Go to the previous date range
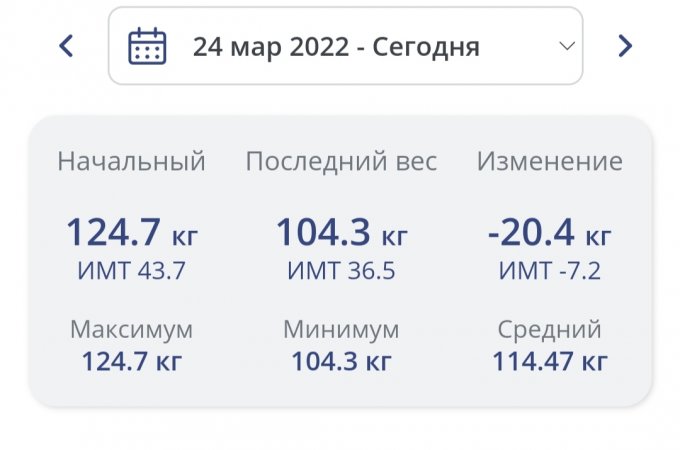This screenshot has height=450, width=680. (x=66, y=46)
